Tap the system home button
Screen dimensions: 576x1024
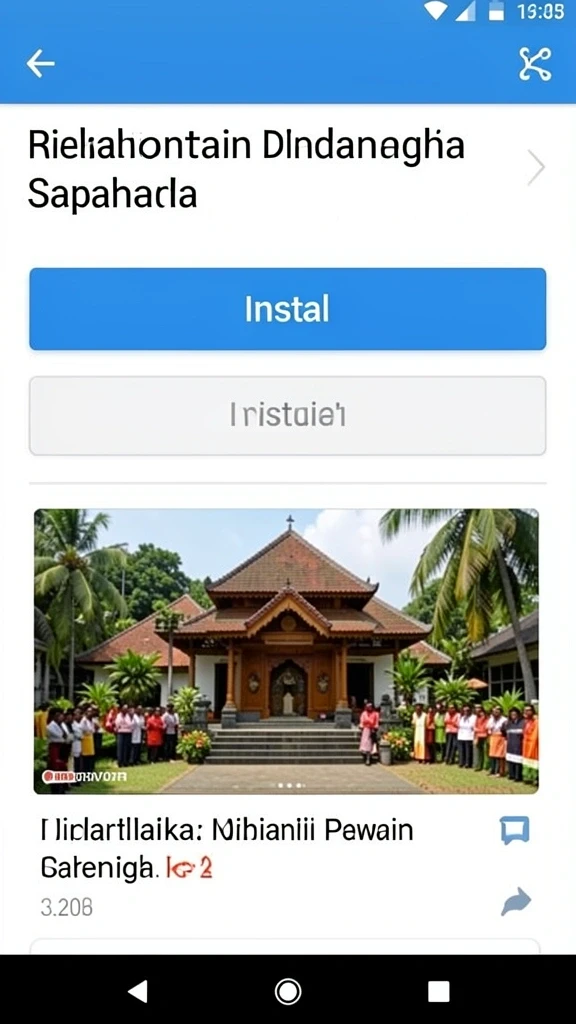288,991
